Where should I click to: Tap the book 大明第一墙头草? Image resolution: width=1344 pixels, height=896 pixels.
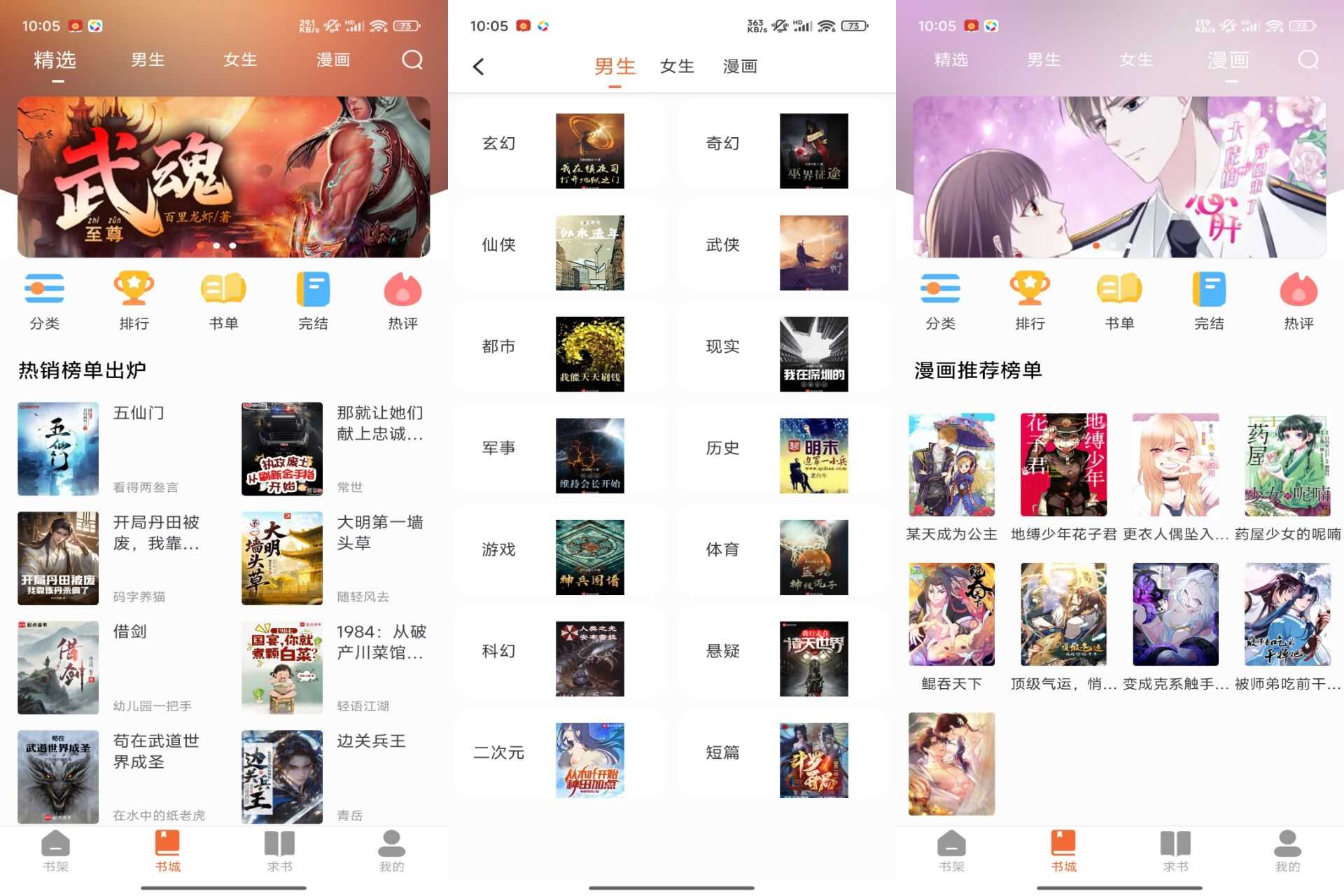pyautogui.click(x=282, y=558)
